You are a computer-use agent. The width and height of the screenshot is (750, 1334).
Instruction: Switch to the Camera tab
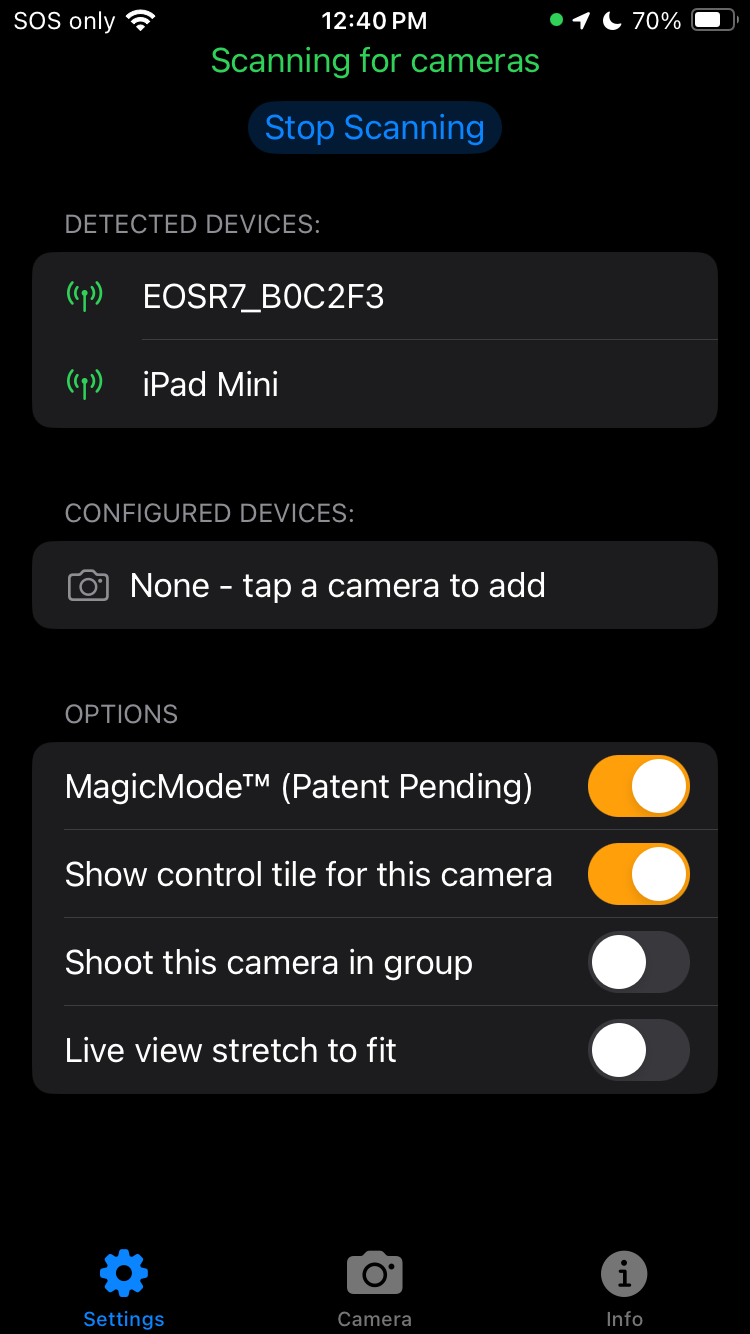point(375,1289)
